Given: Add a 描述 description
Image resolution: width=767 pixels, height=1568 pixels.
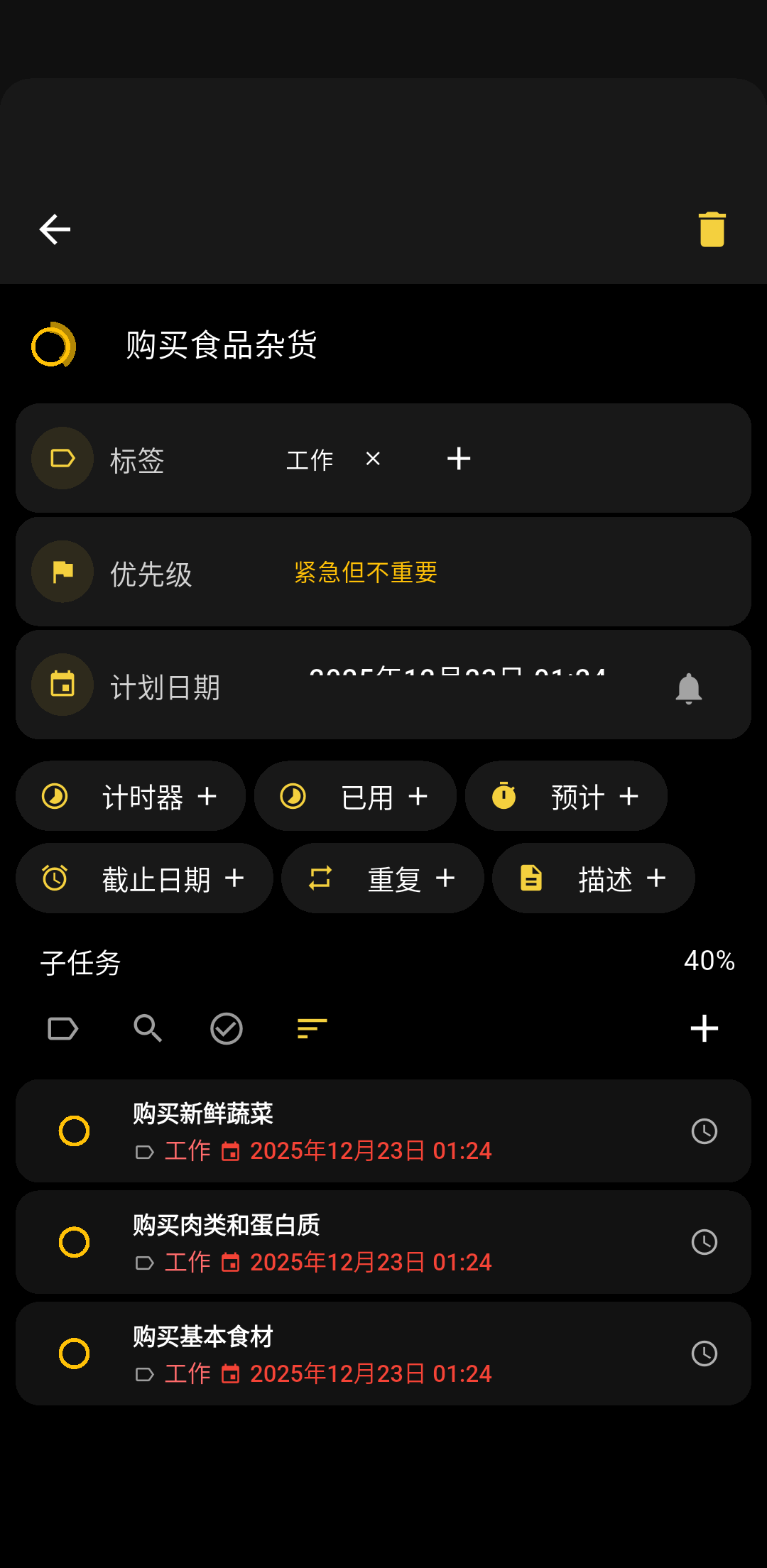Looking at the screenshot, I should [x=594, y=878].
